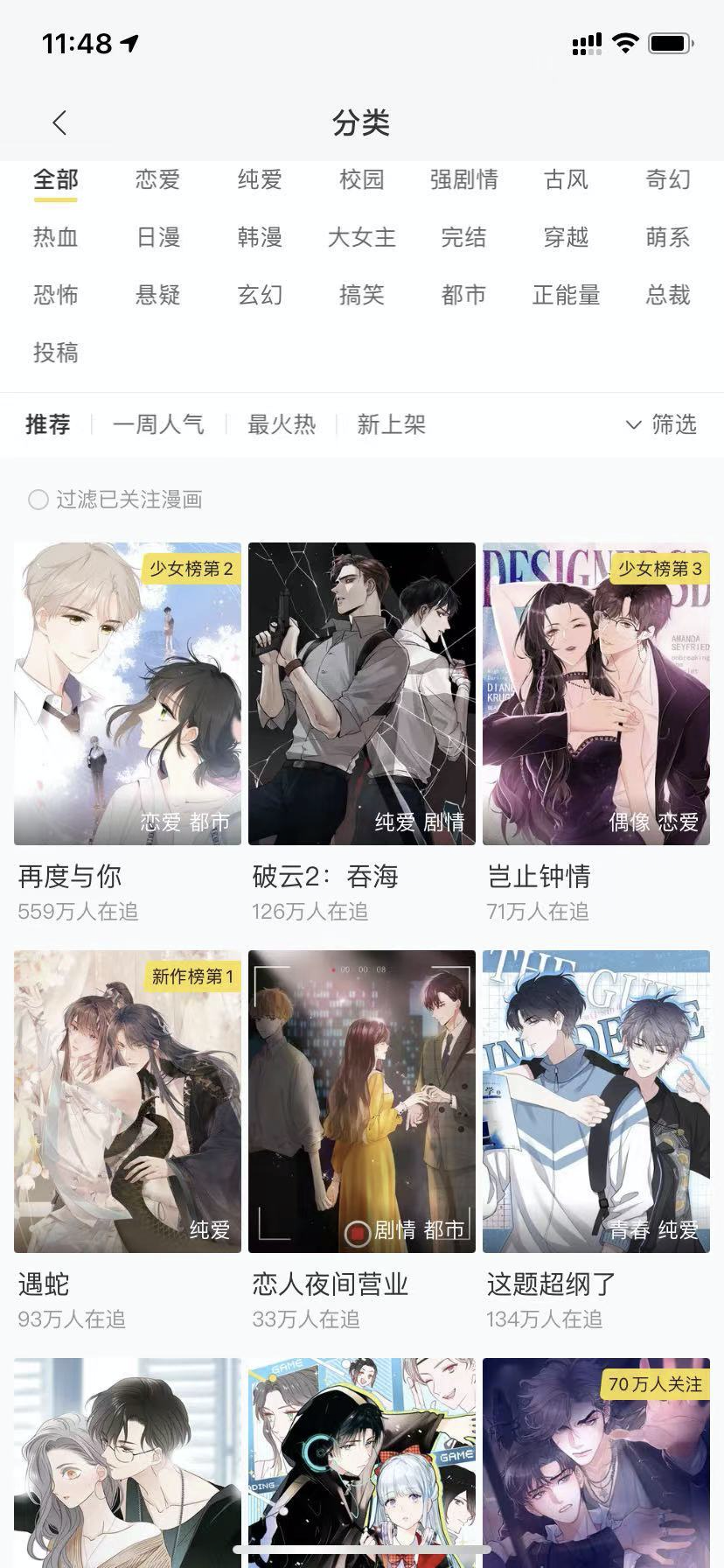Choose the 古风 category
This screenshot has height=1568, width=724.
[x=566, y=180]
